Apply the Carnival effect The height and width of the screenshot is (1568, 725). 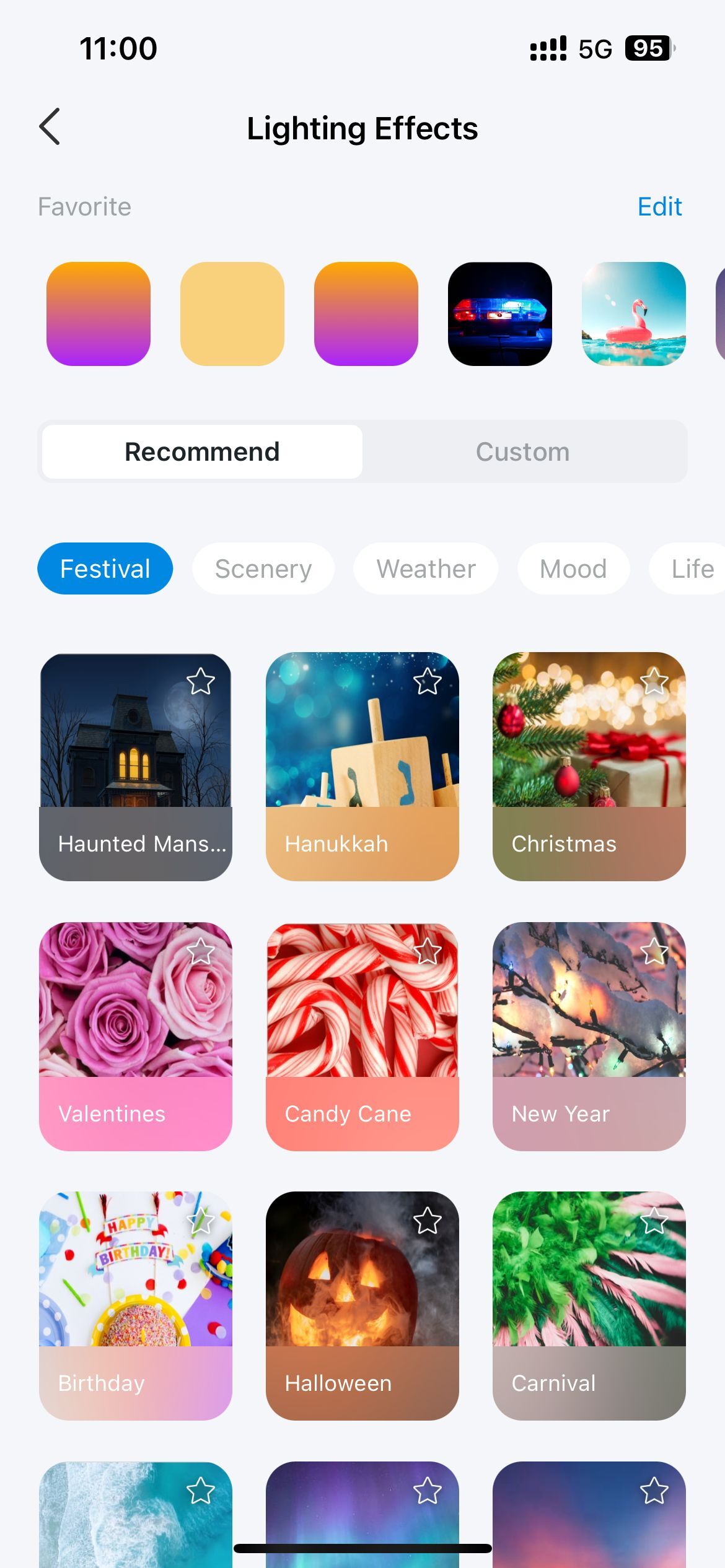[589, 1305]
